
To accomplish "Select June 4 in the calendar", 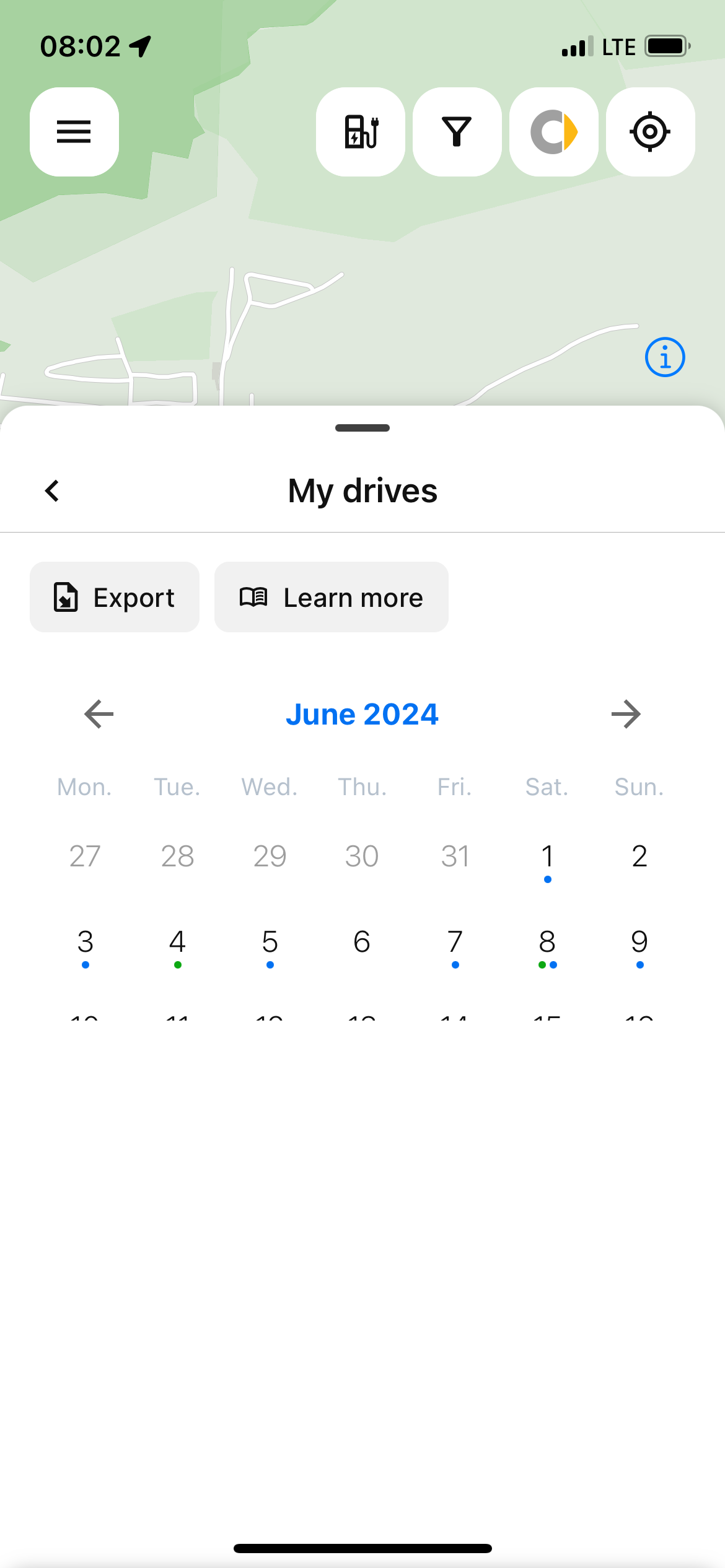I will tap(178, 943).
